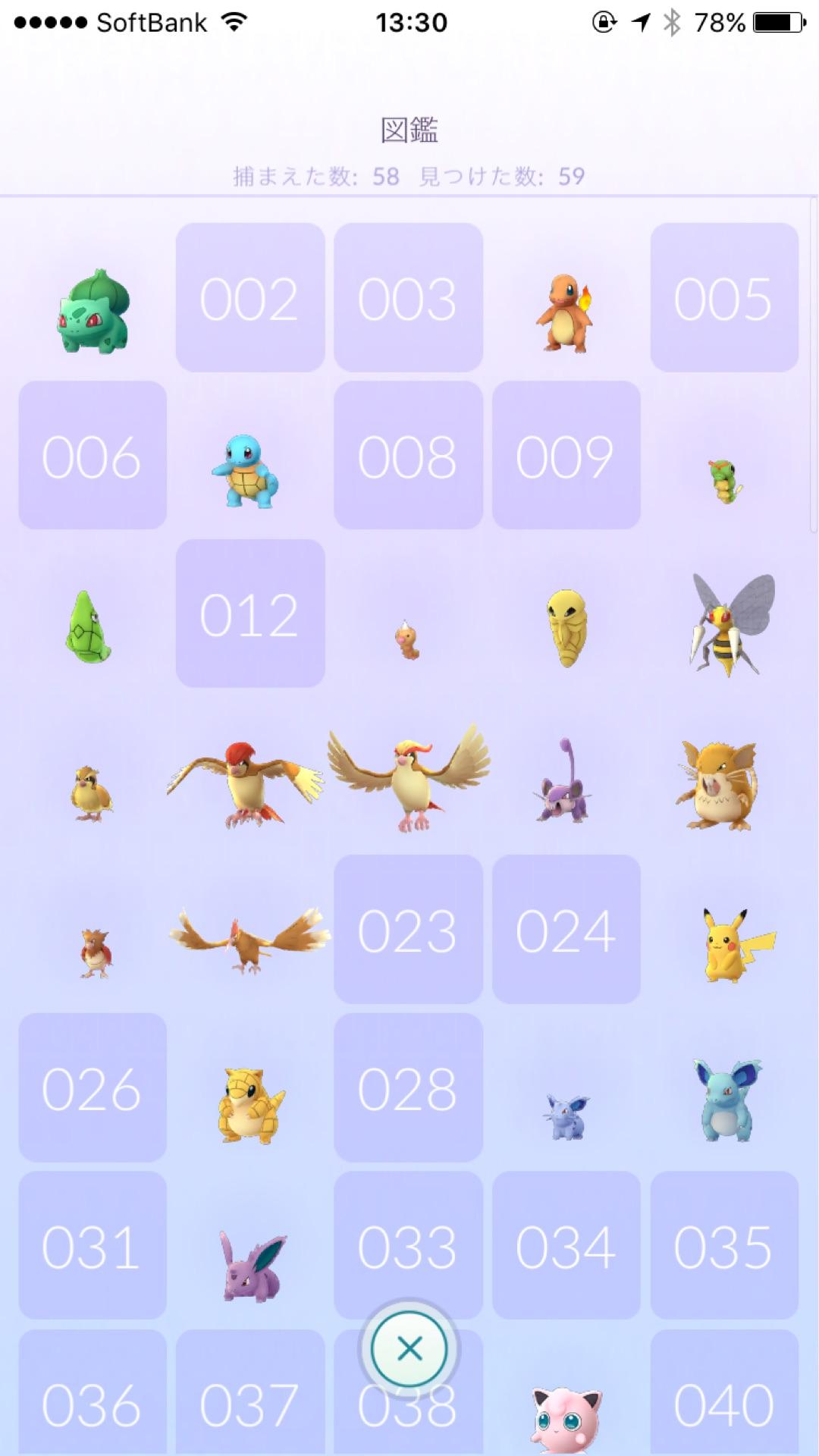Close the Pokédex with the X button
Screen dimensions: 819x1456
click(409, 1349)
